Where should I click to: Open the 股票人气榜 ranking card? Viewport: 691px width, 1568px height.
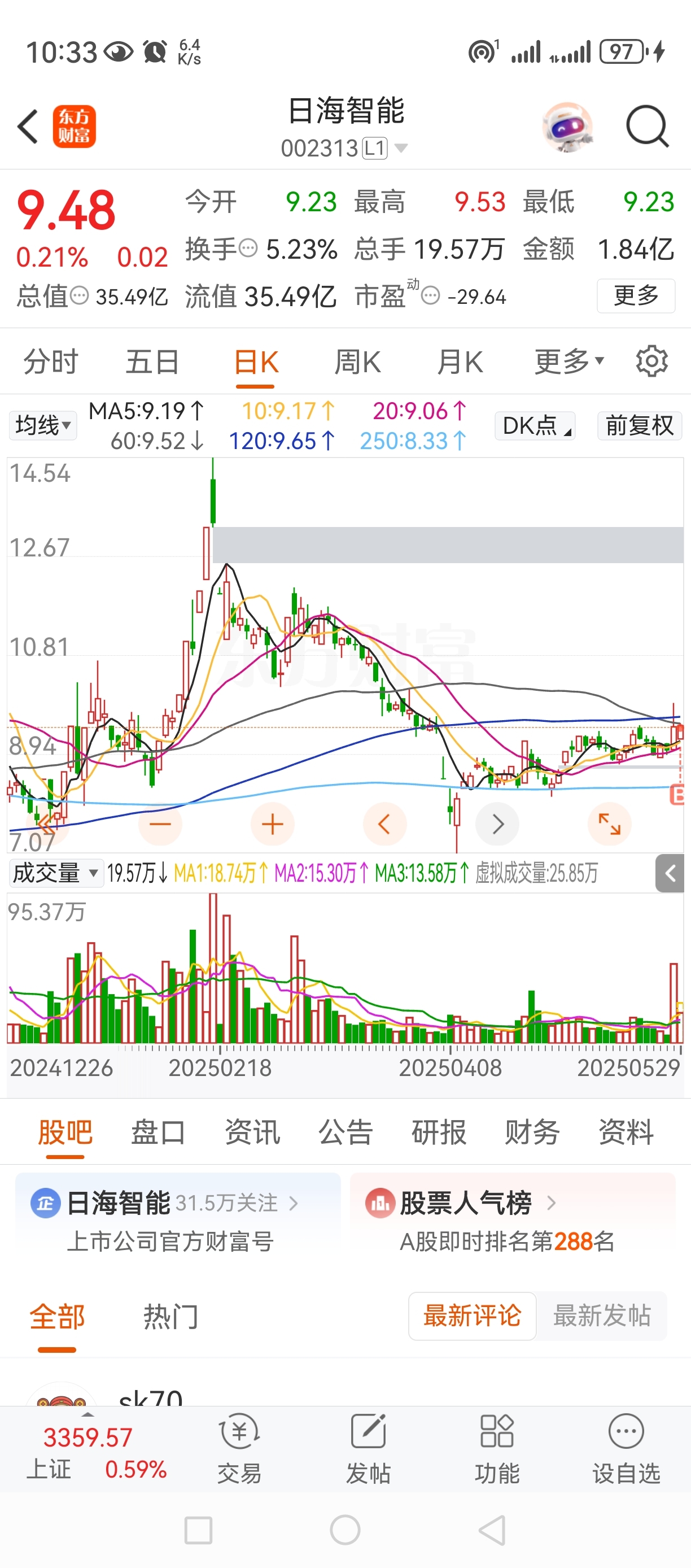tap(513, 1222)
